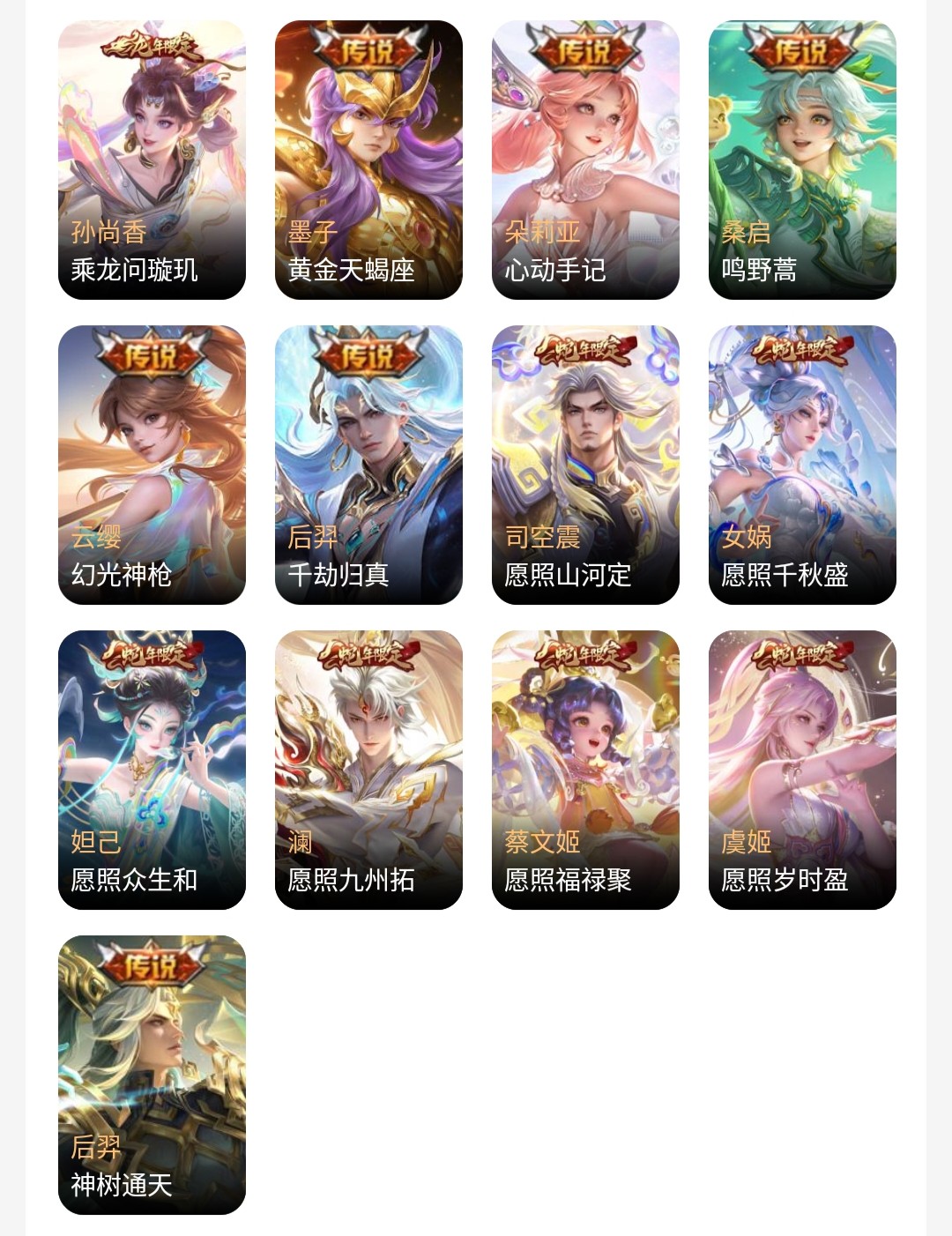View the 澜 愿照九州拓 skin
This screenshot has height=1236, width=952.
(368, 770)
